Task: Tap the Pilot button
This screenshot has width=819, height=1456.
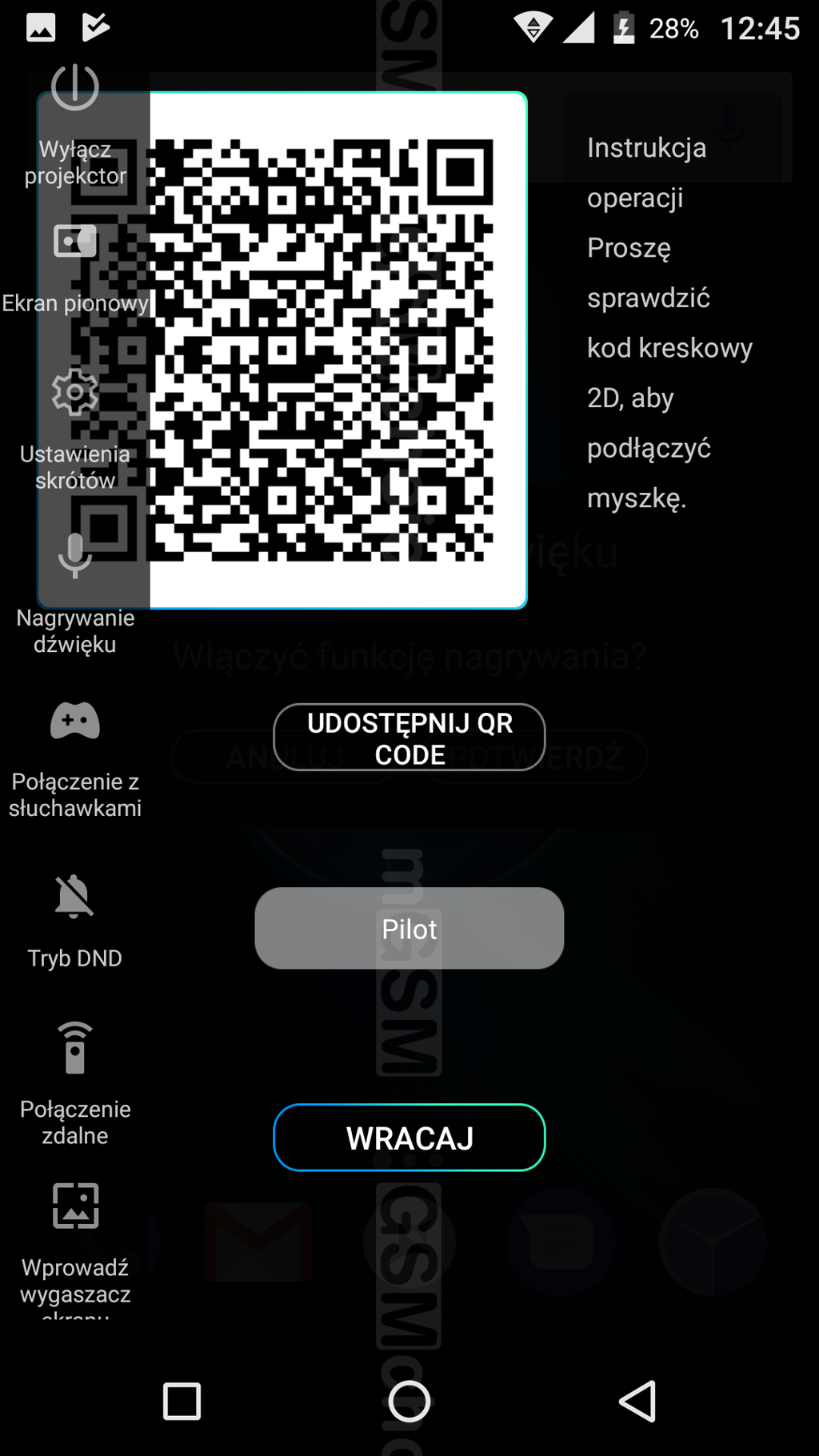Action: 409,928
